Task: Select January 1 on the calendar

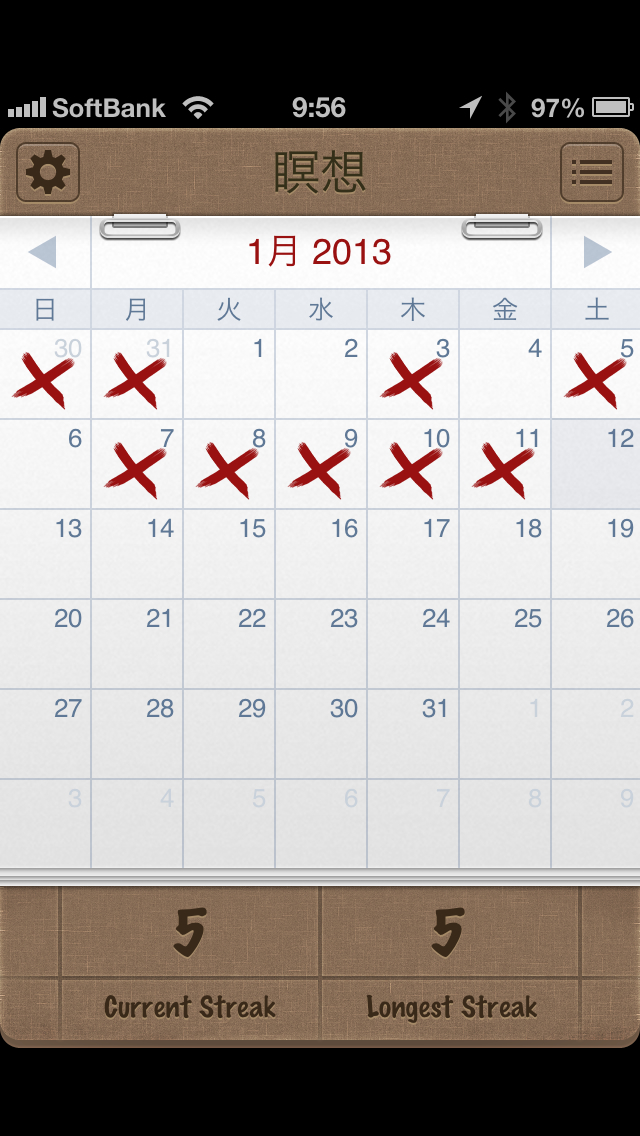Action: 229,375
